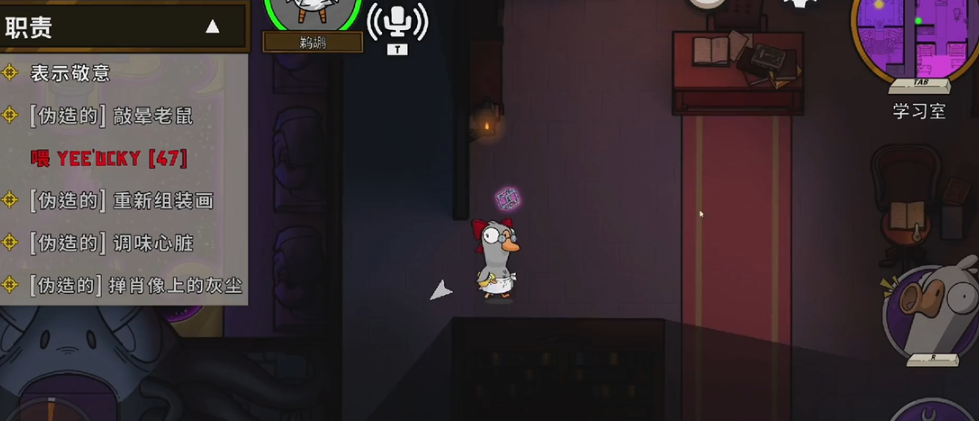The width and height of the screenshot is (979, 421).
Task: Select the 表示敬意 task
Action: (70, 73)
